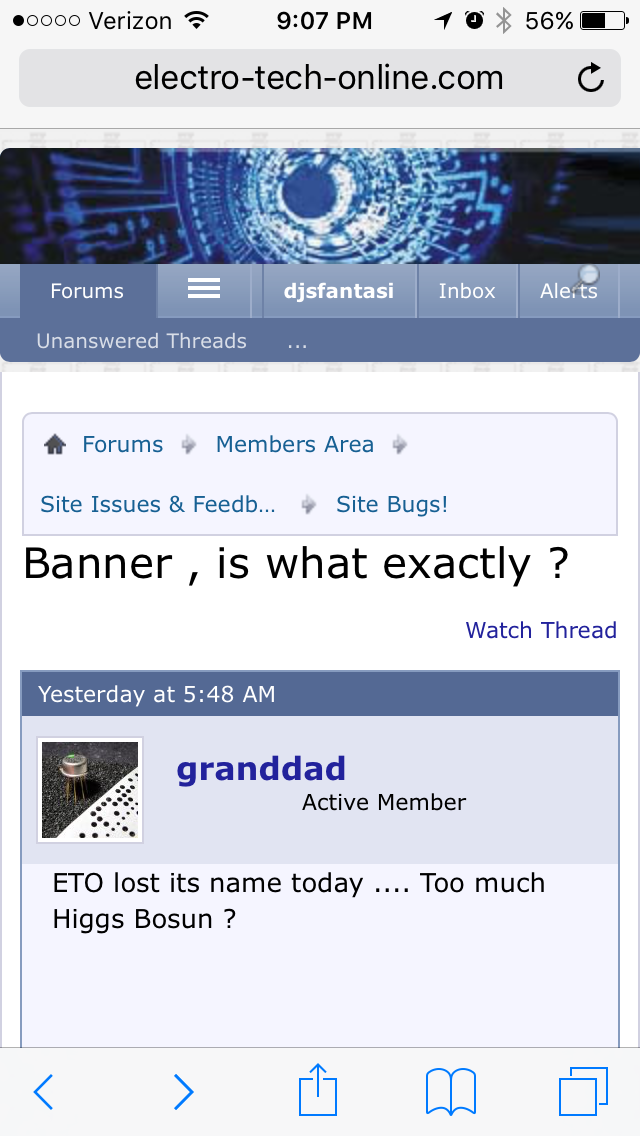640x1136 pixels.
Task: Open the hamburger navigation menu
Action: (204, 290)
